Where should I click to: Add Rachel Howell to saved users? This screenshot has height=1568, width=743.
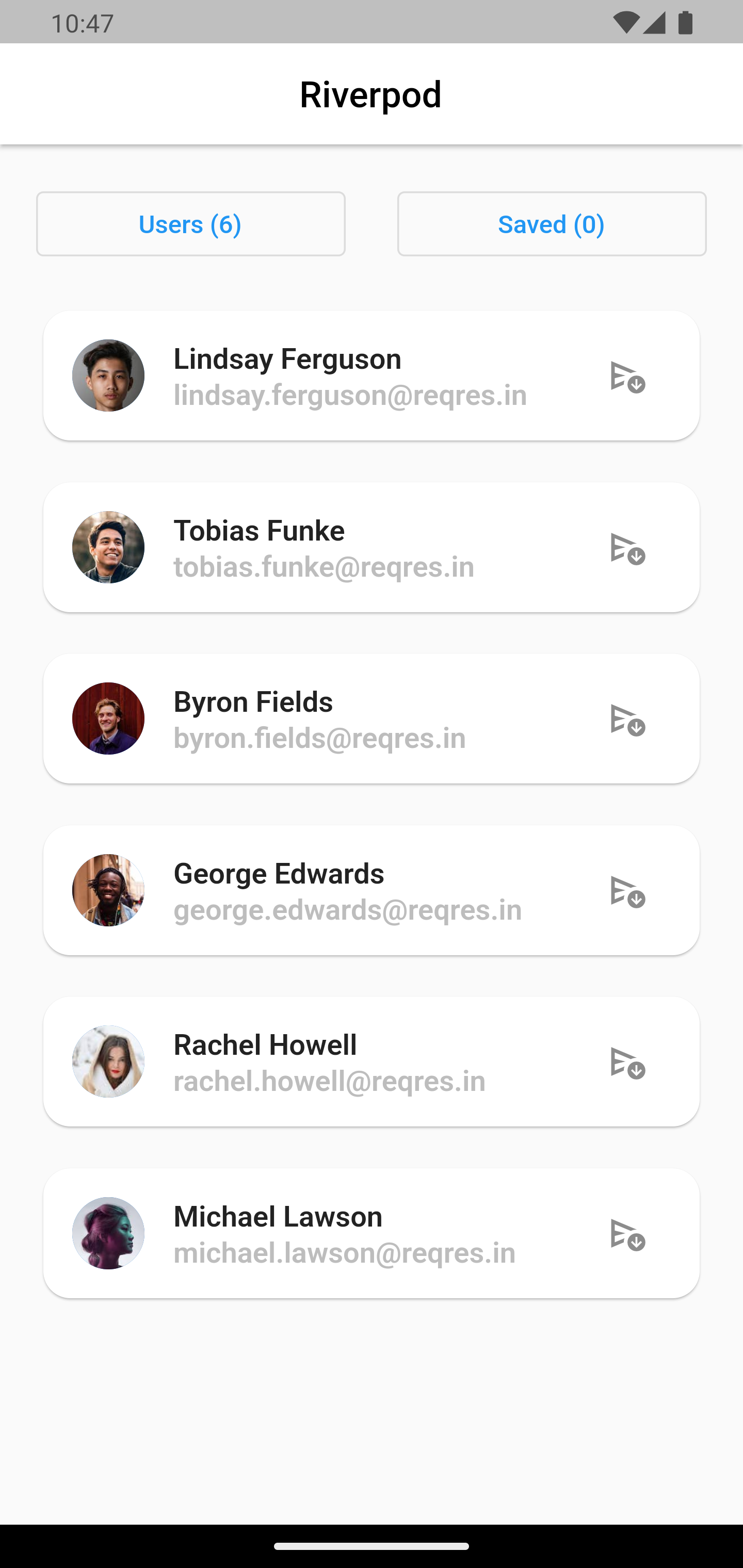[627, 1063]
